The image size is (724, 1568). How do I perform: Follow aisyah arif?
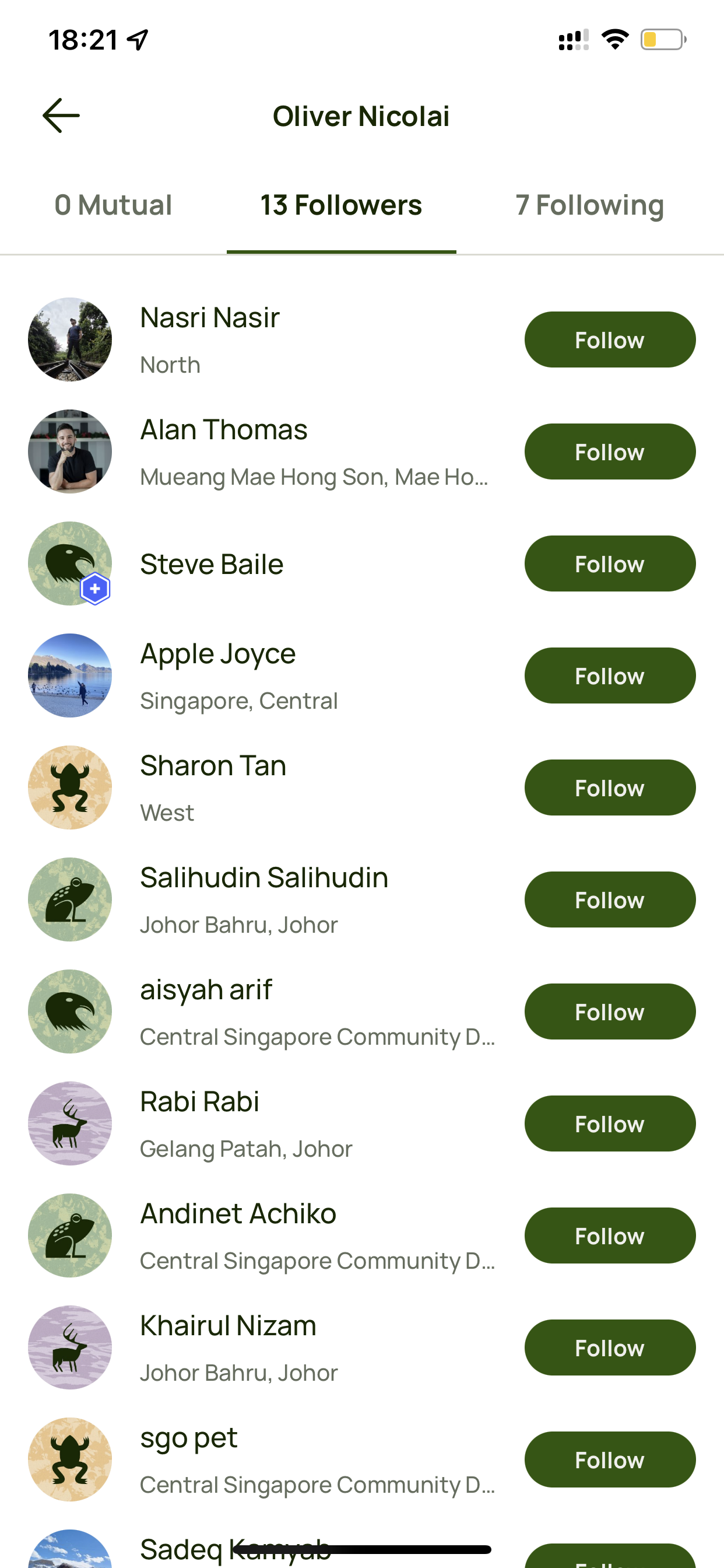[610, 1012]
